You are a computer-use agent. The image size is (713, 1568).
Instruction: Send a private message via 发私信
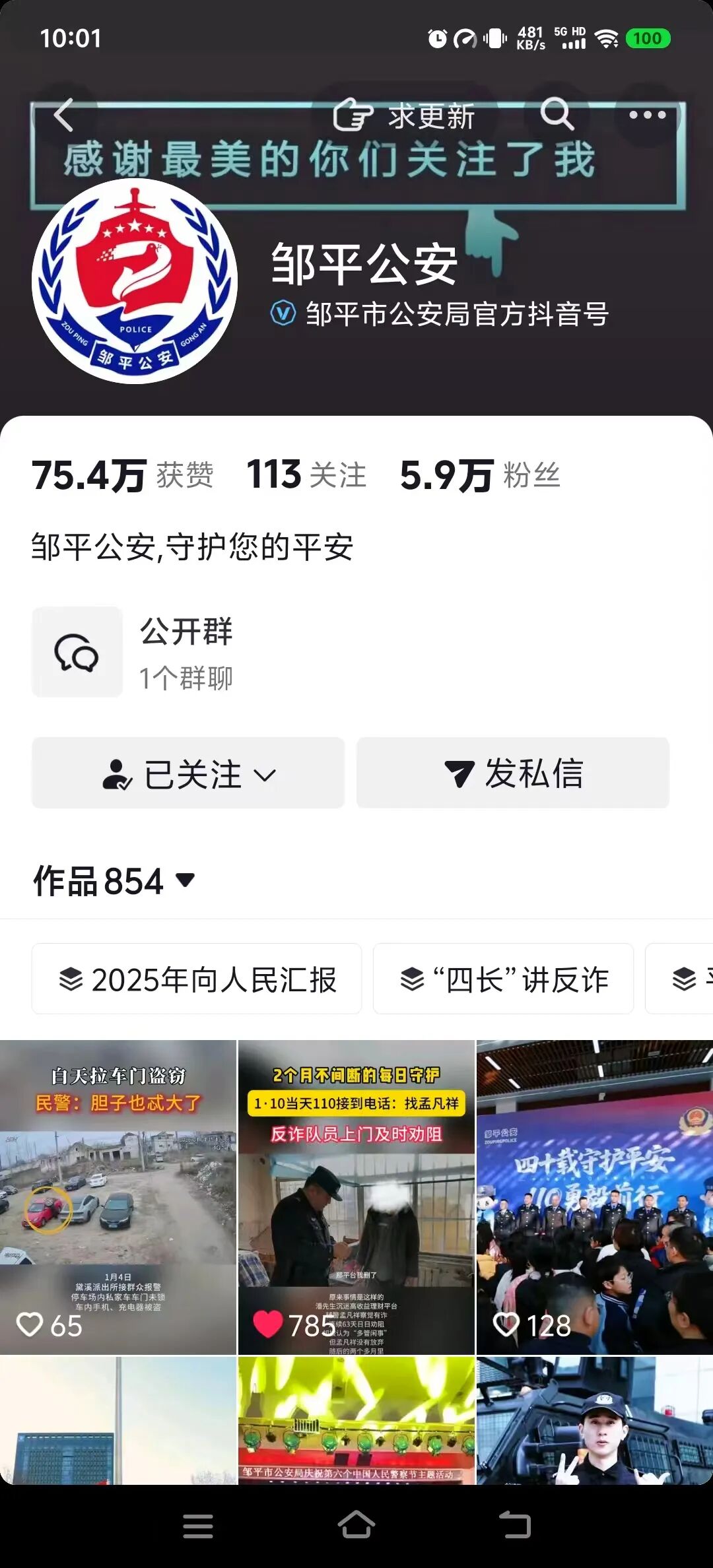(513, 773)
